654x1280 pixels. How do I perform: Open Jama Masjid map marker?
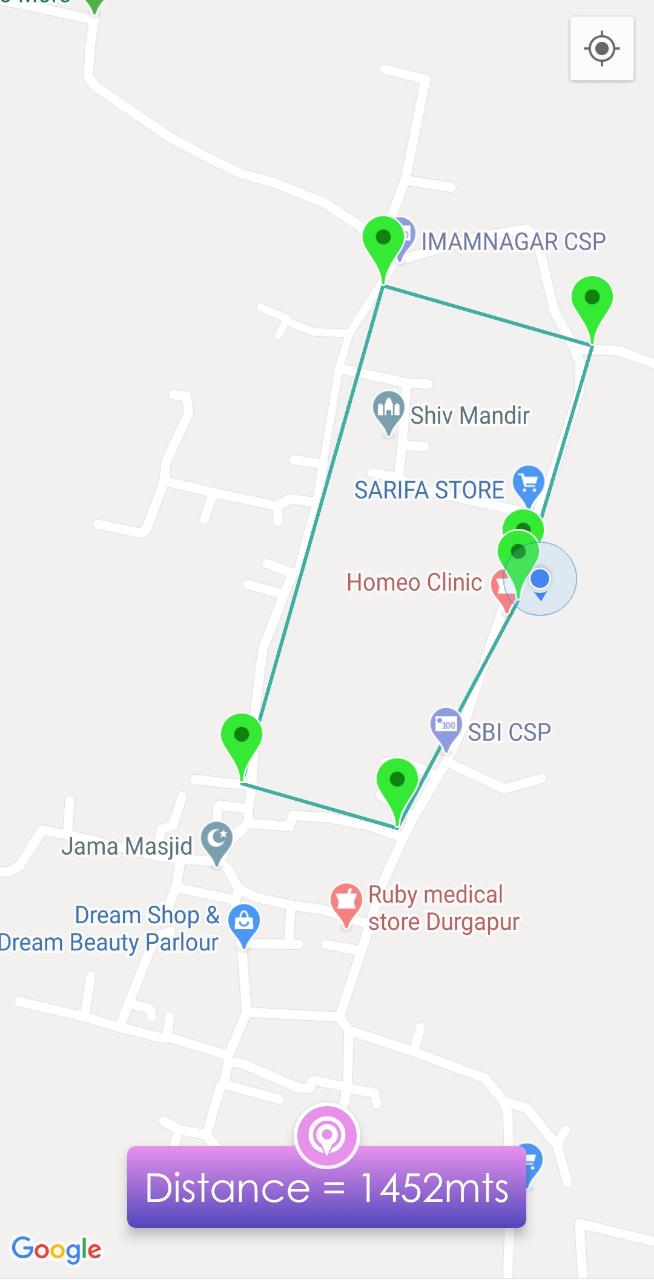point(217,843)
